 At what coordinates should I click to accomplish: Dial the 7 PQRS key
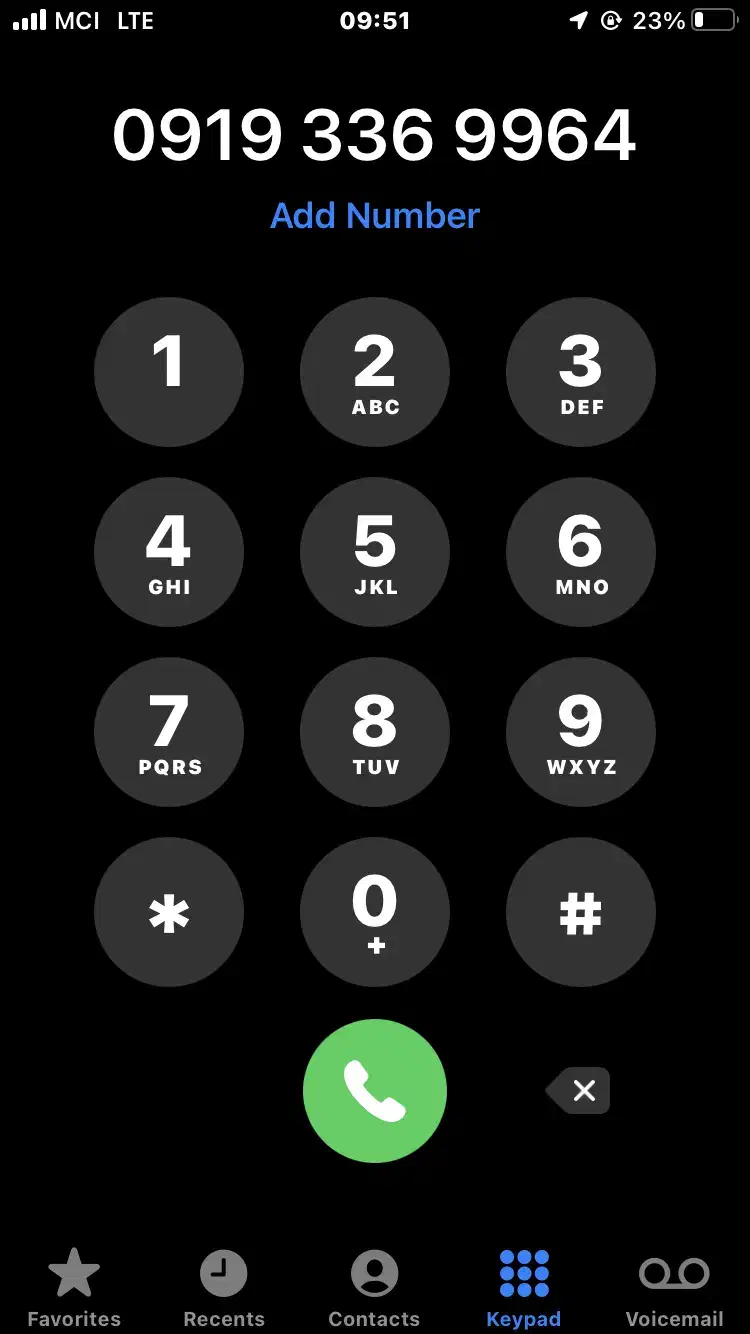(x=169, y=732)
